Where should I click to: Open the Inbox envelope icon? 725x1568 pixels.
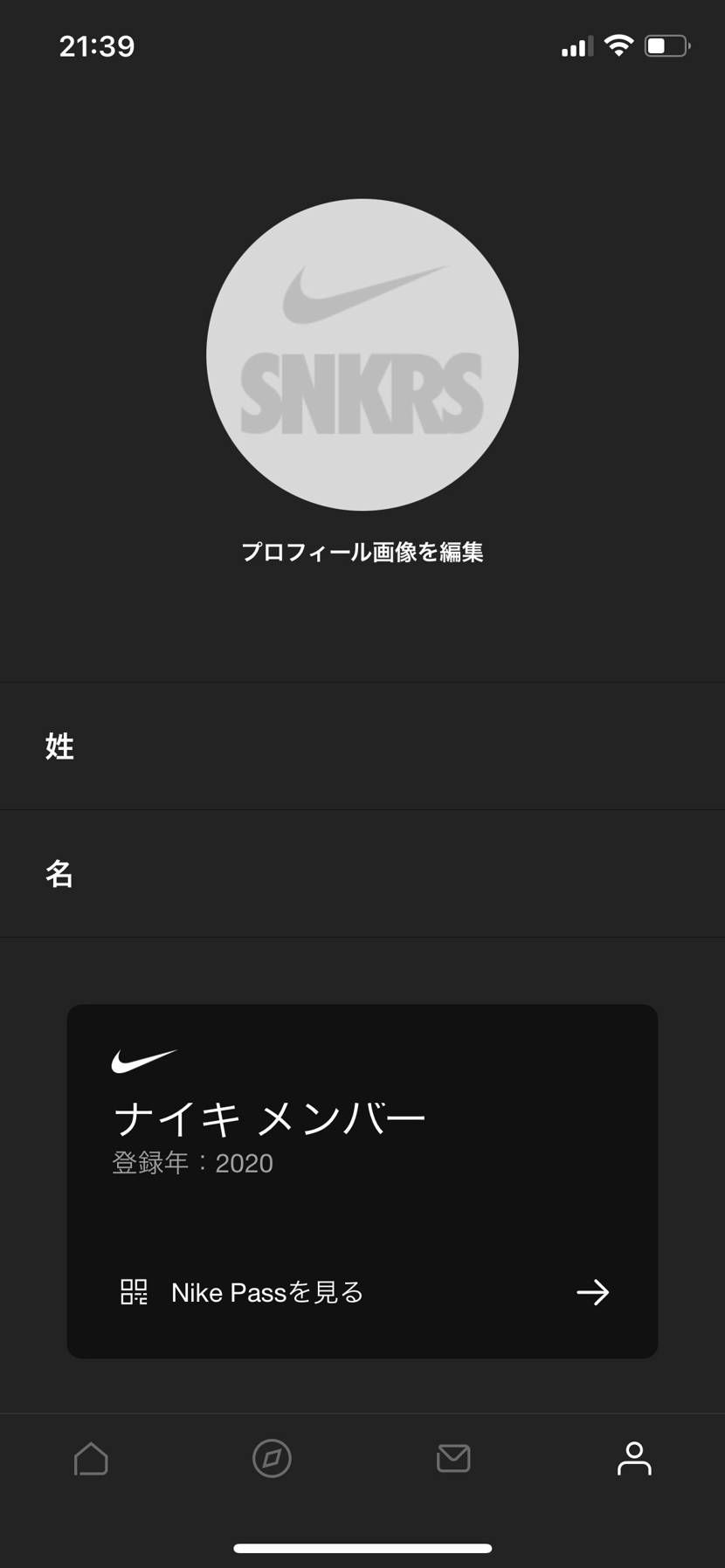point(453,1458)
